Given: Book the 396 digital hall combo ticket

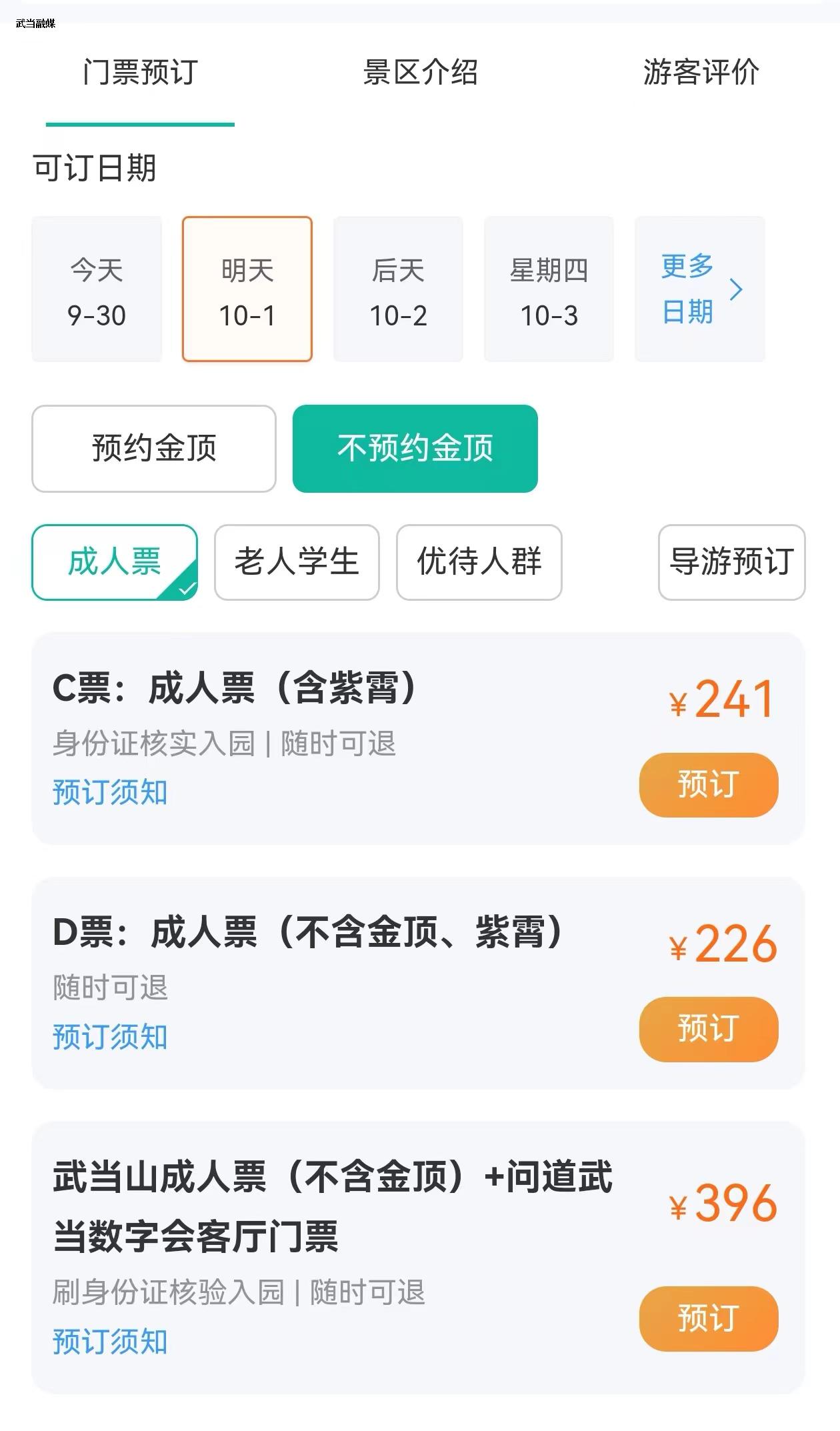Looking at the screenshot, I should [x=709, y=1318].
